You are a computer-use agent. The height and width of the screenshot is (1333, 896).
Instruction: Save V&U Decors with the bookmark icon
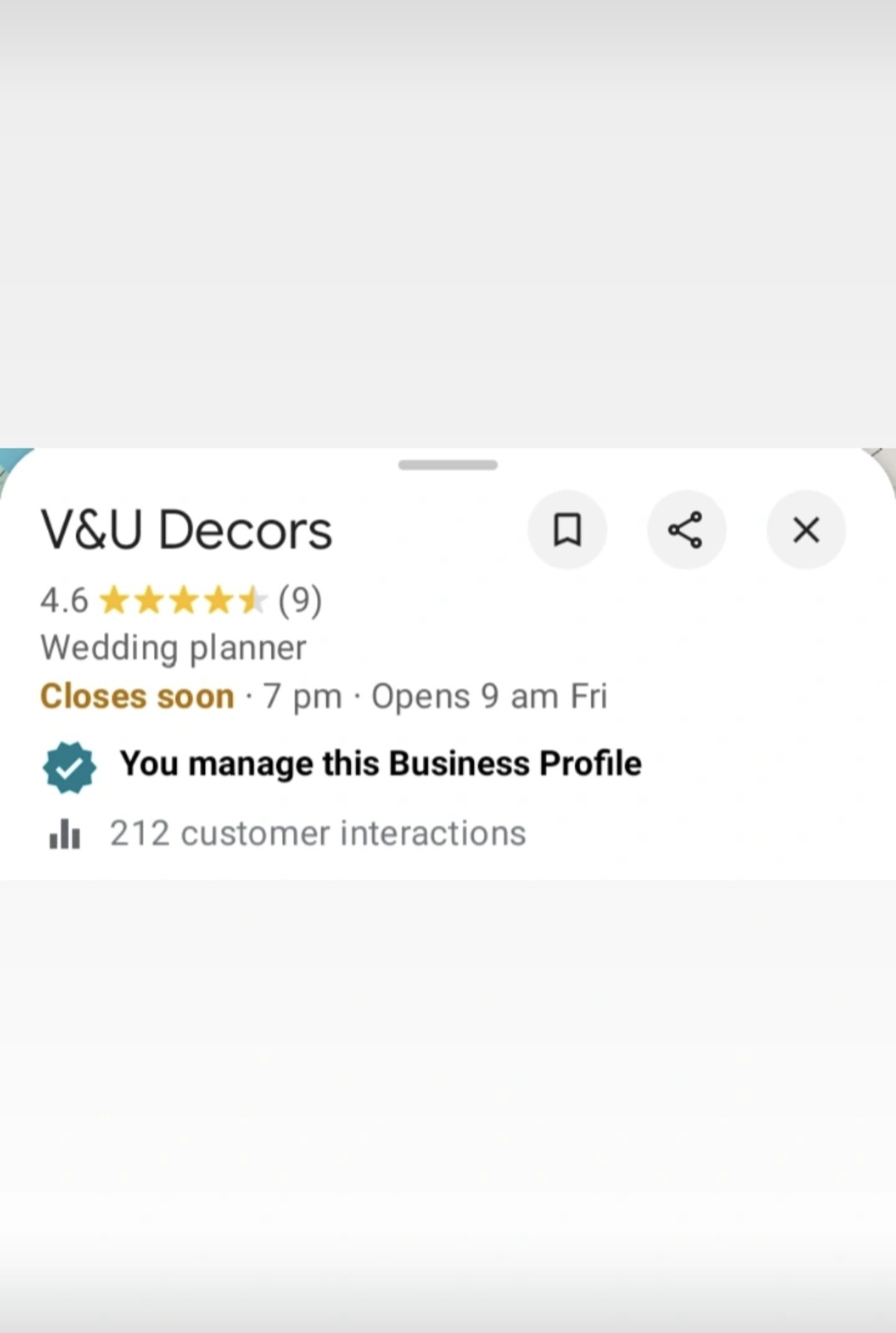point(567,530)
